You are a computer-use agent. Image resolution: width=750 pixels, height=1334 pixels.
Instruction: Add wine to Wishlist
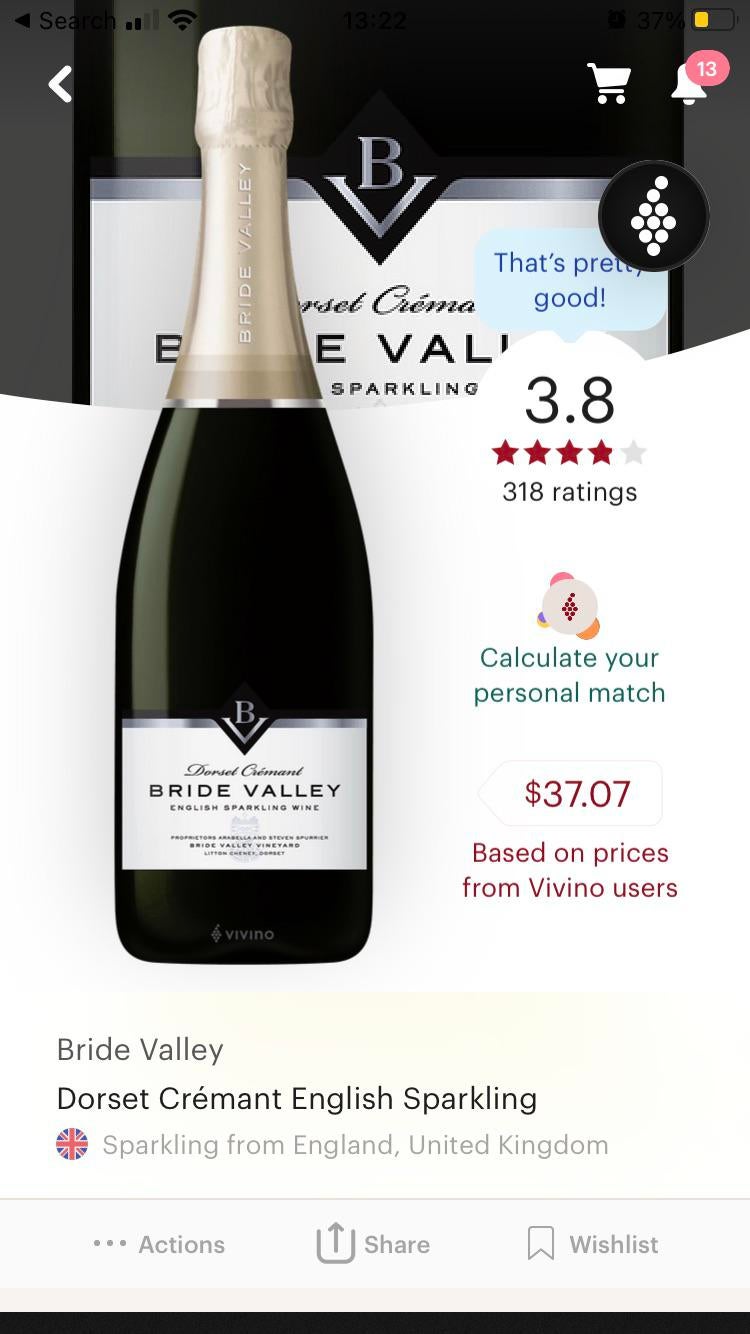click(592, 1244)
